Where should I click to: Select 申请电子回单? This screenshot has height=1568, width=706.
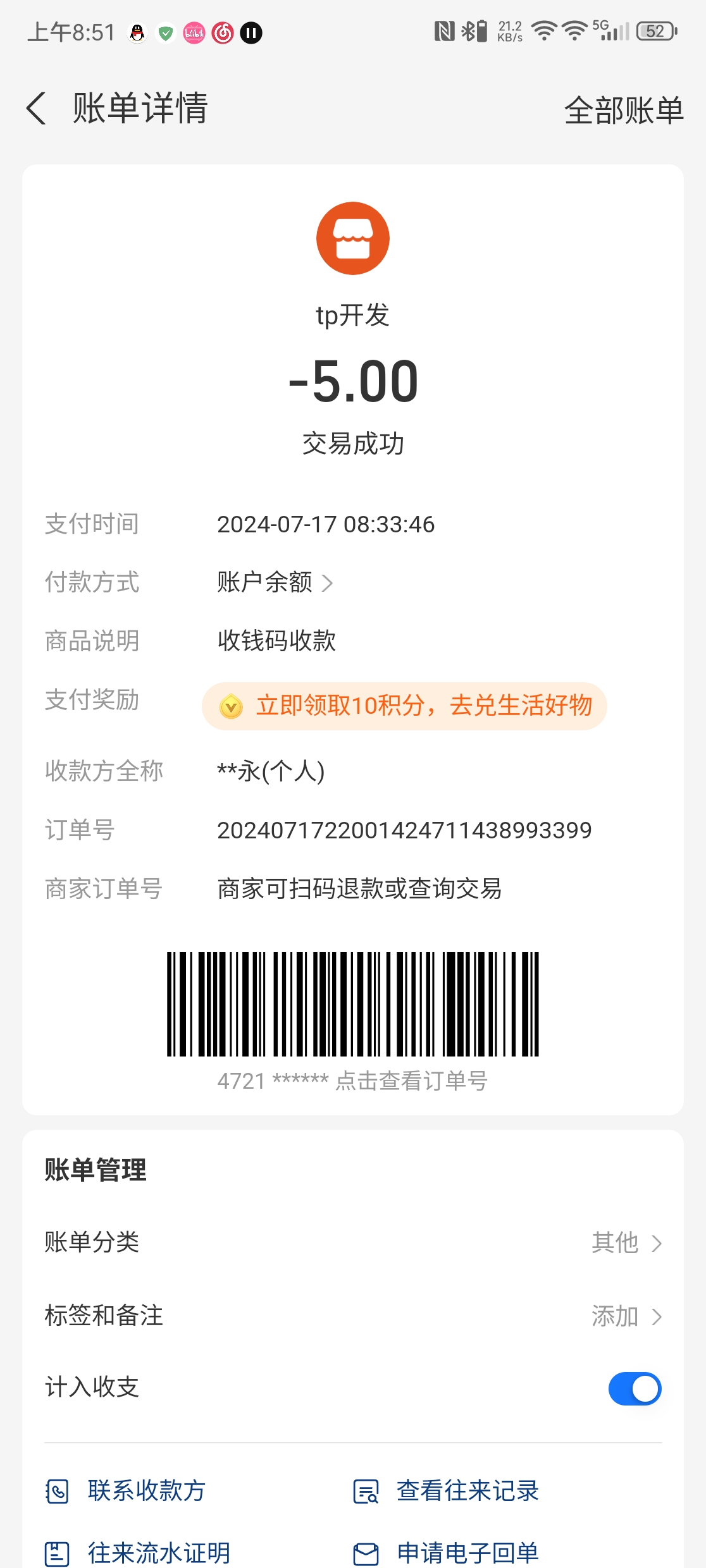click(x=446, y=1553)
